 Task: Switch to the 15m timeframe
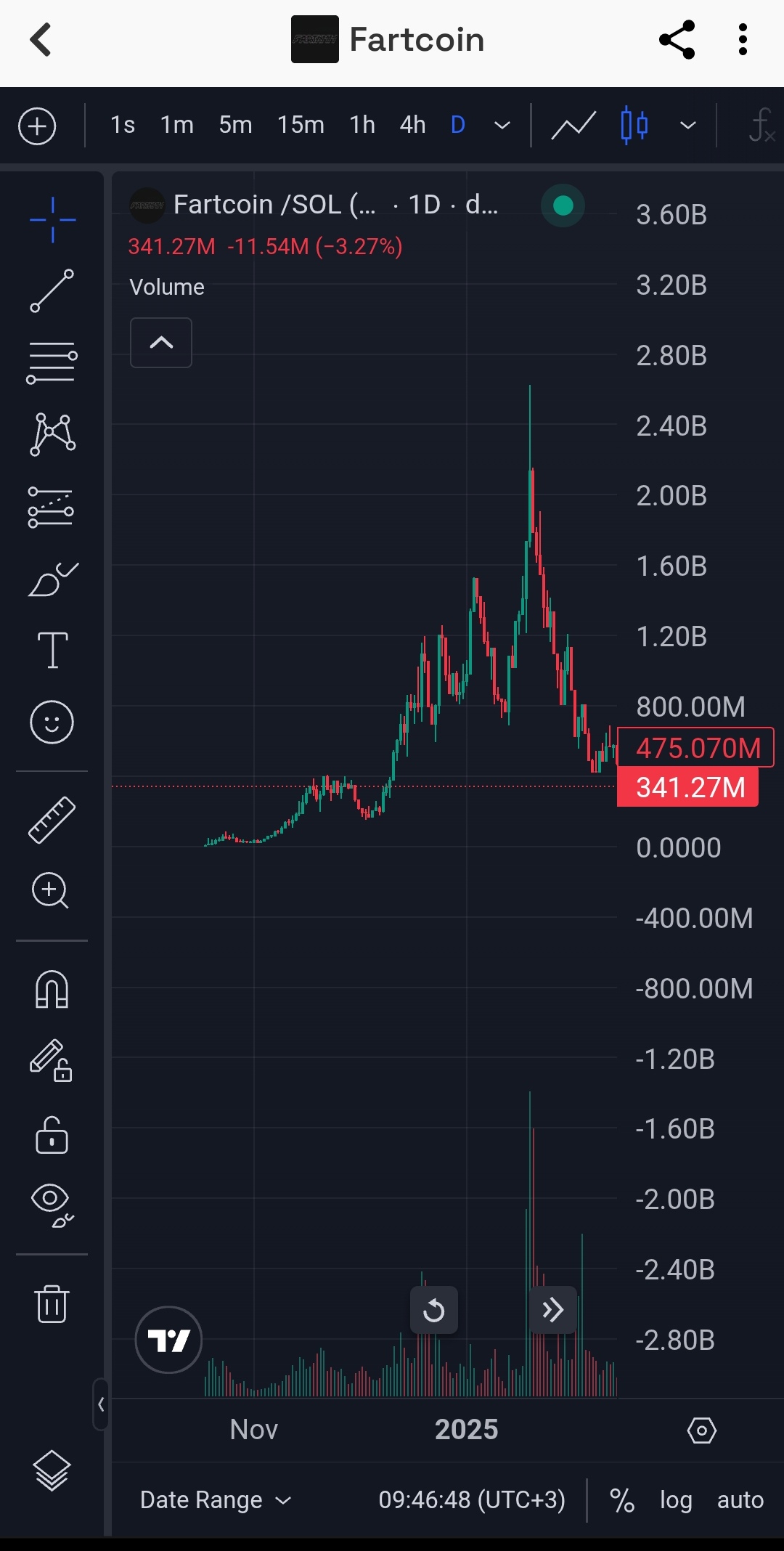click(301, 125)
